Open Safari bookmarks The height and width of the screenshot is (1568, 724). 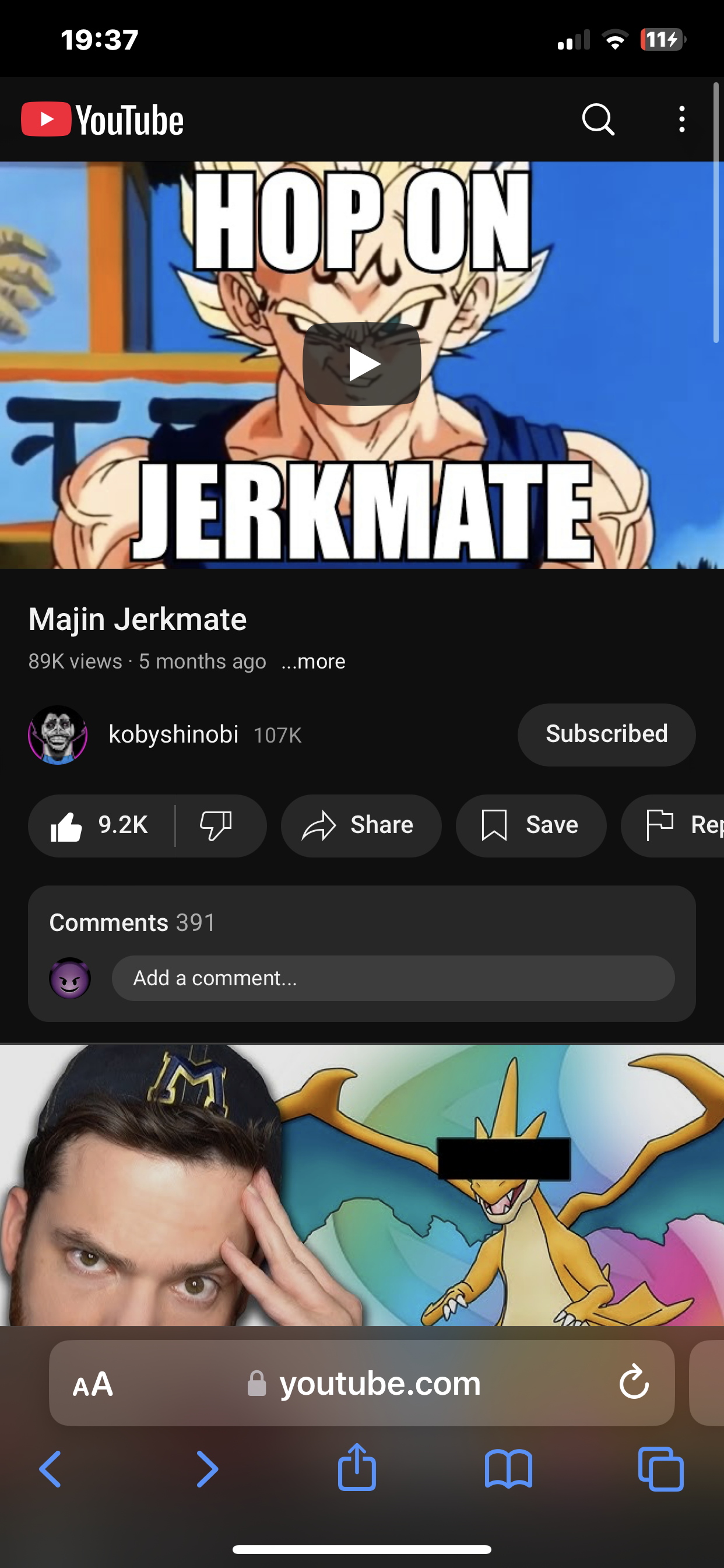click(509, 1469)
